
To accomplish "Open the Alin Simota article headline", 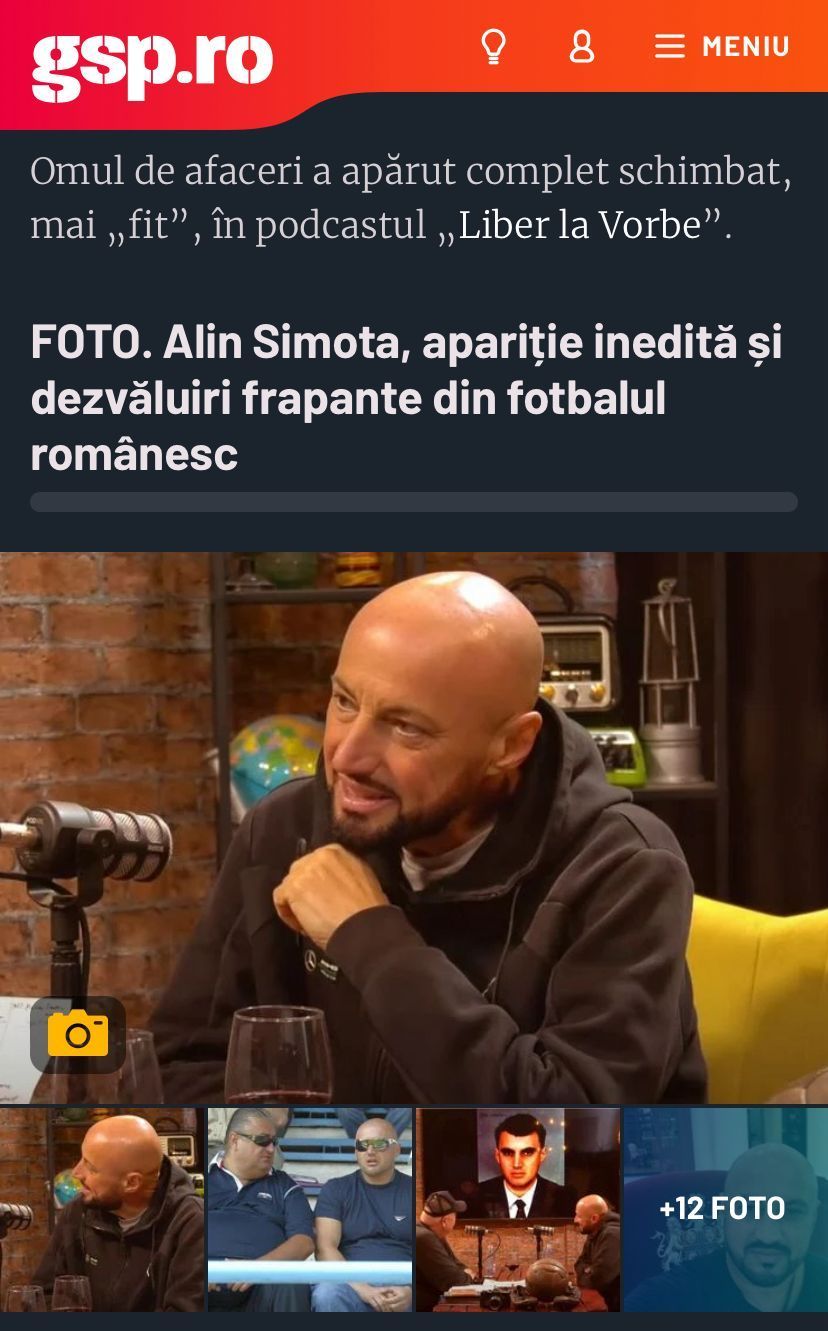I will [x=406, y=399].
